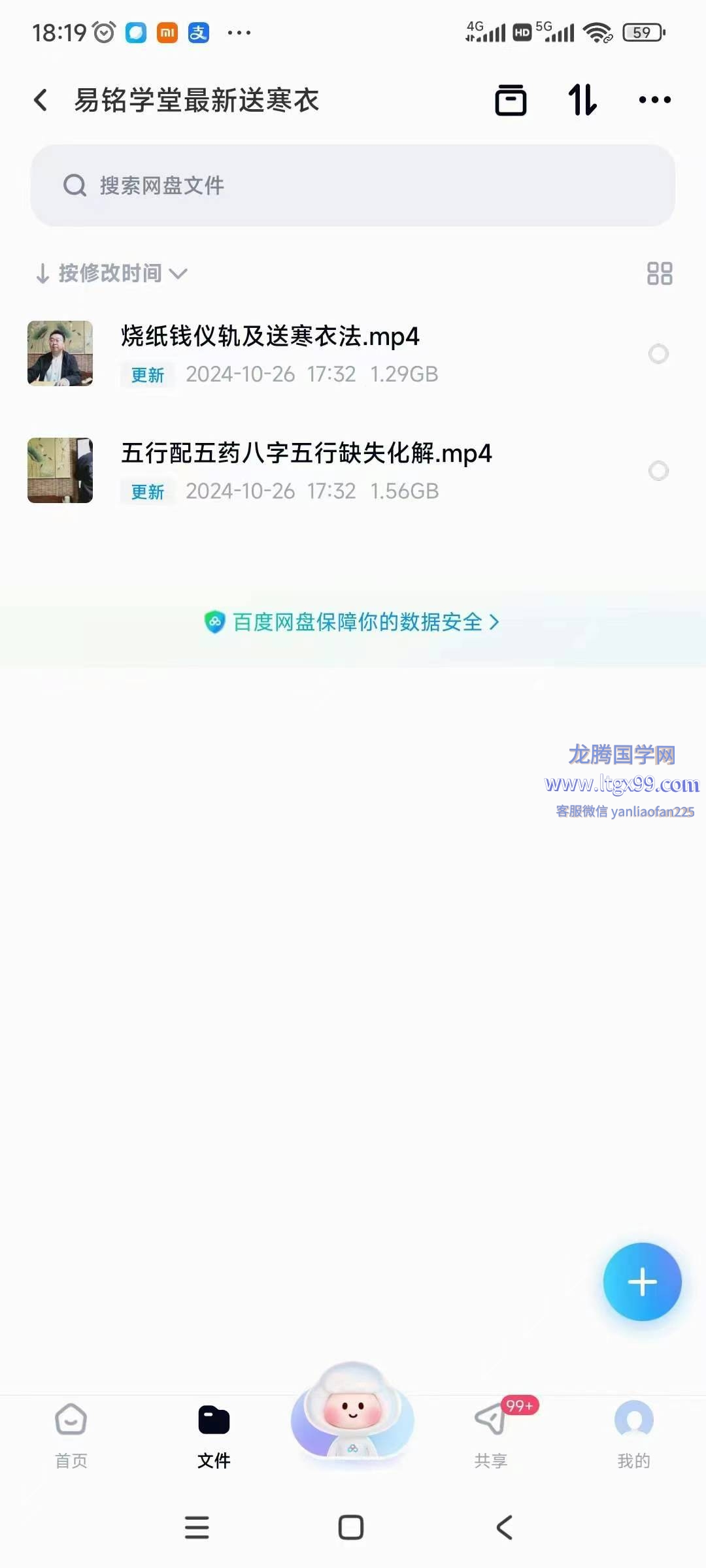The image size is (706, 1568).
Task: Go back from 易铭学堂最新送寒衣 folder
Action: point(41,100)
